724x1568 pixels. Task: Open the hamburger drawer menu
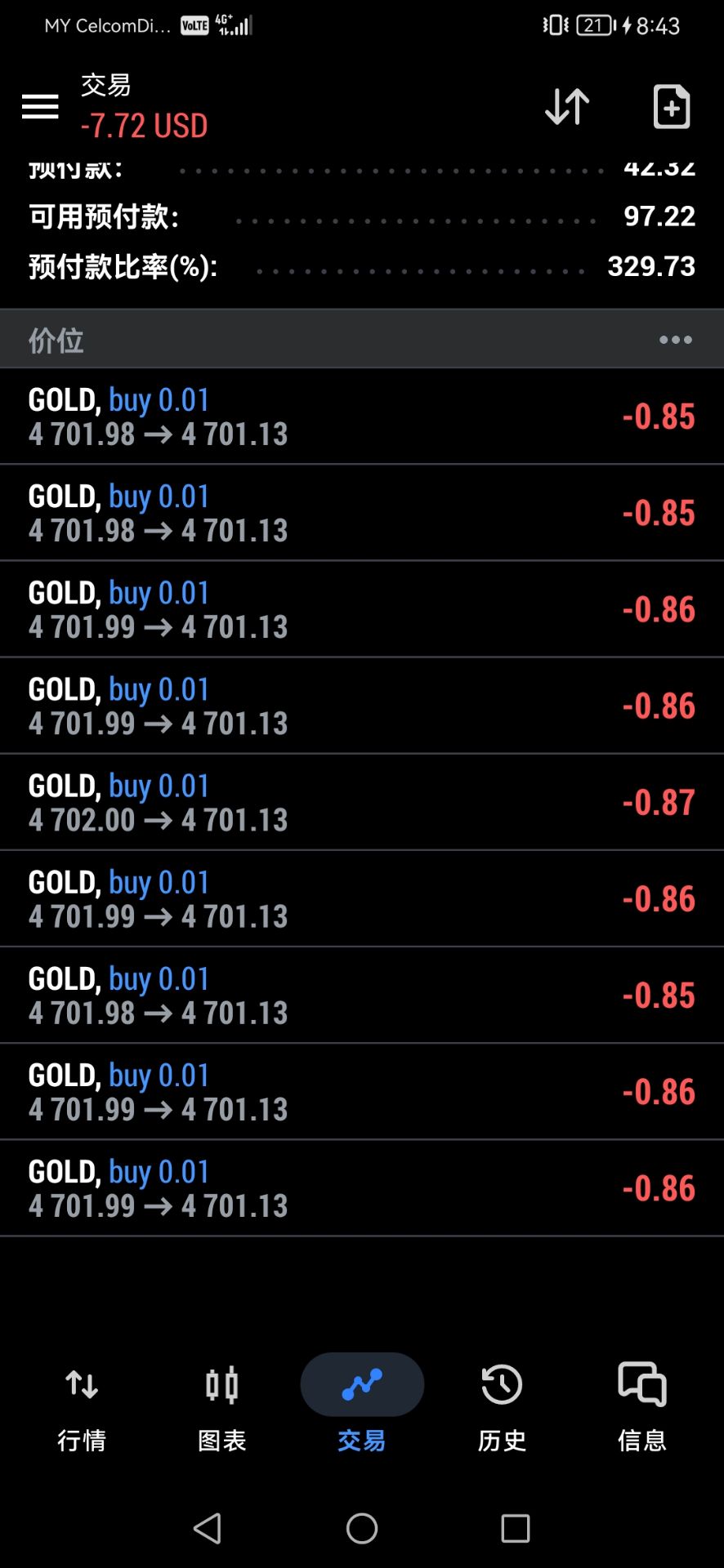pos(40,106)
